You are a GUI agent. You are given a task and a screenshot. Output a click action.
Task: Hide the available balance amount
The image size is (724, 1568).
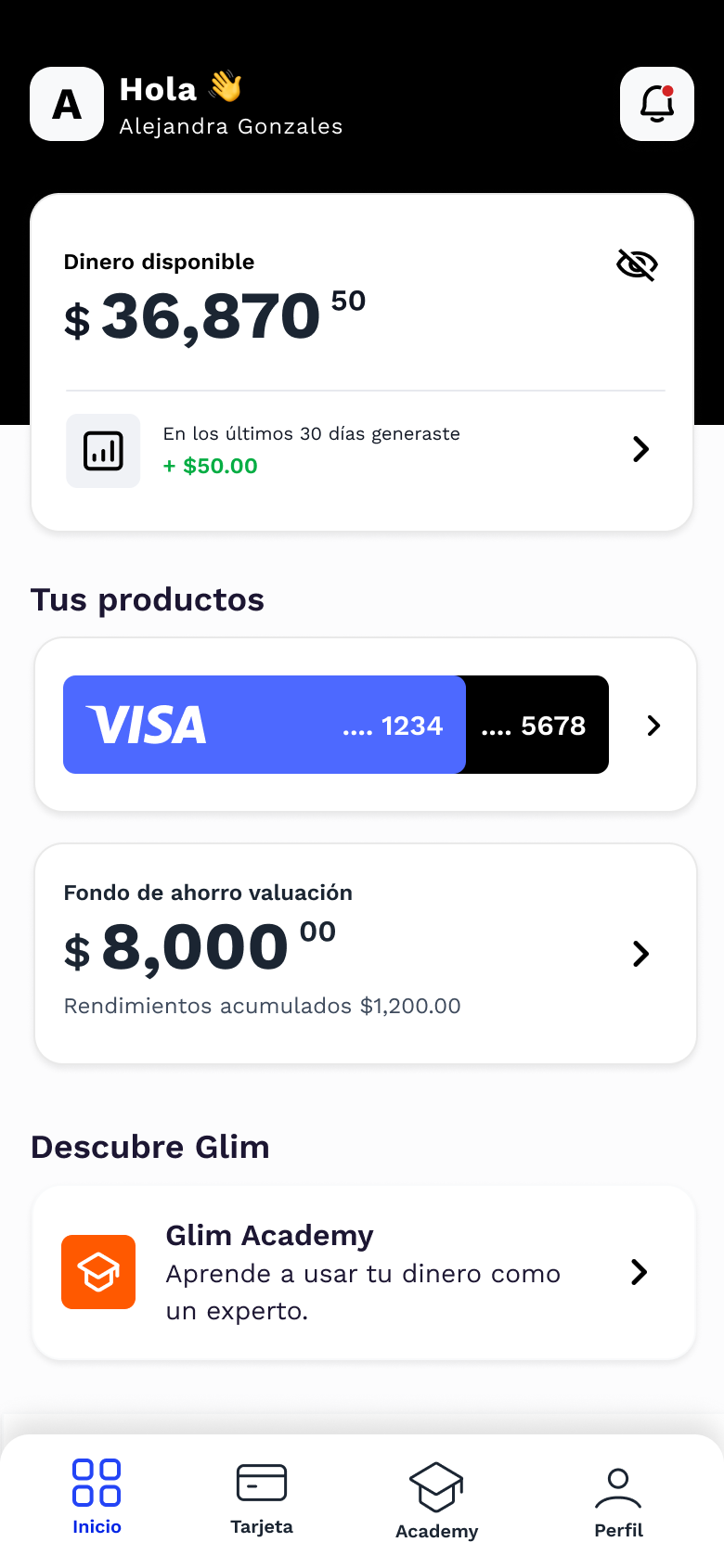pyautogui.click(x=637, y=264)
